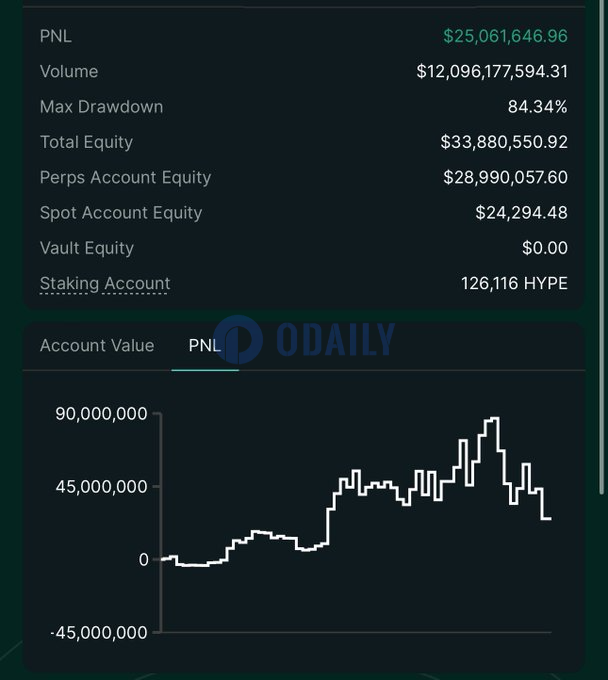This screenshot has height=680, width=608.
Task: Select the PNL chart tab
Action: coord(204,345)
